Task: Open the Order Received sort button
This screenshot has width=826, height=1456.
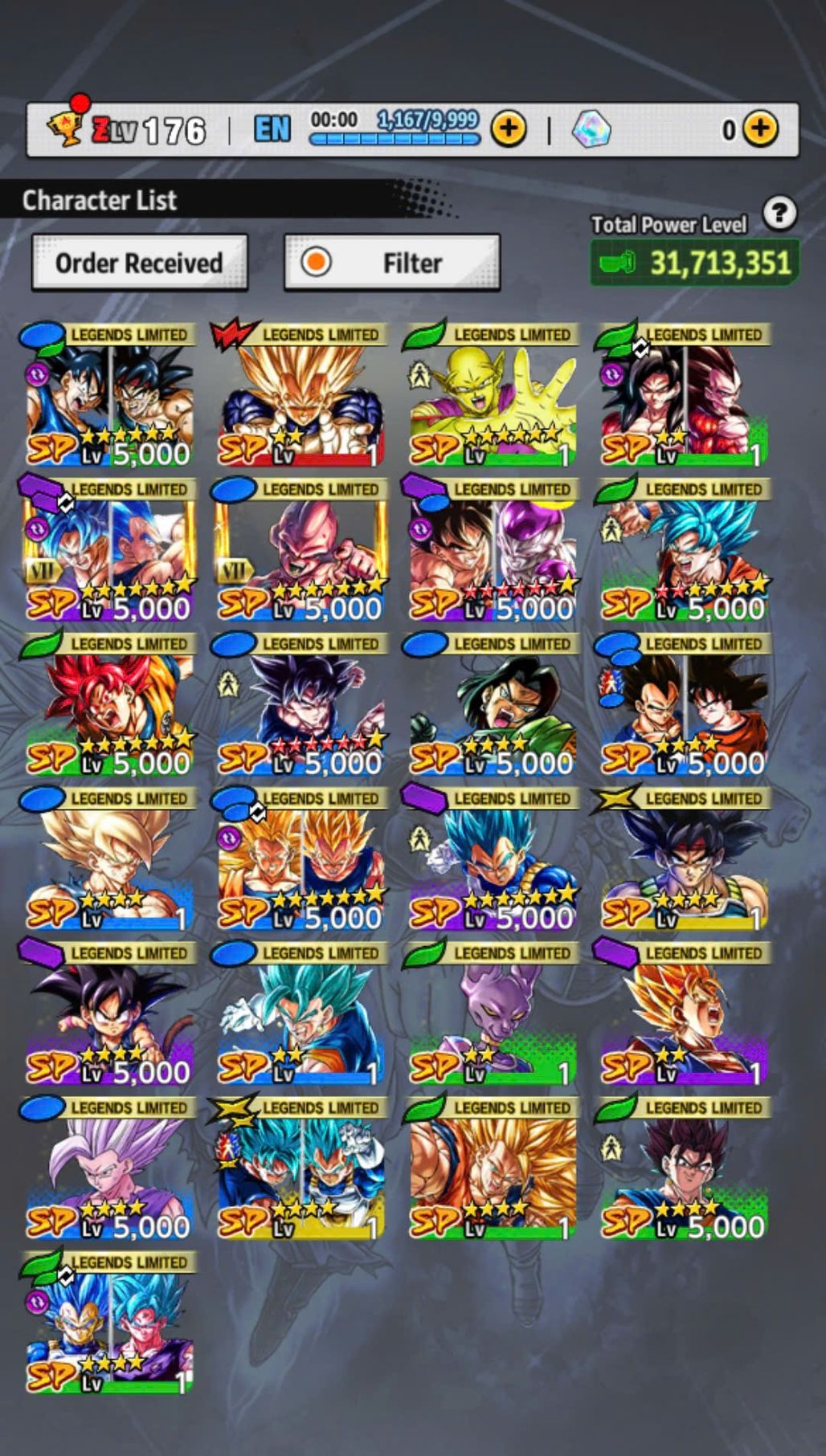Action: [139, 263]
